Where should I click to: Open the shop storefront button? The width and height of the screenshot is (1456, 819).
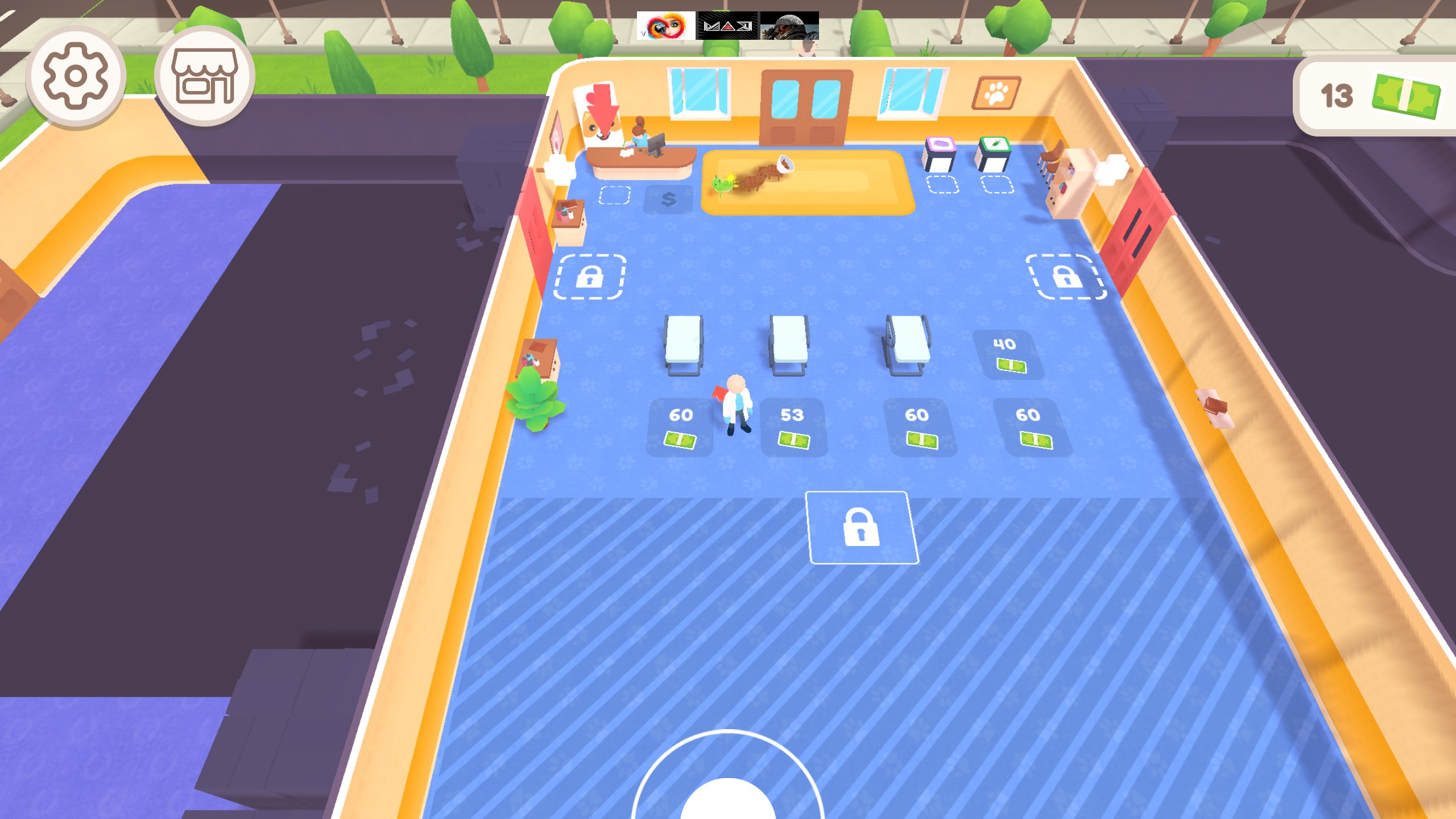click(204, 76)
